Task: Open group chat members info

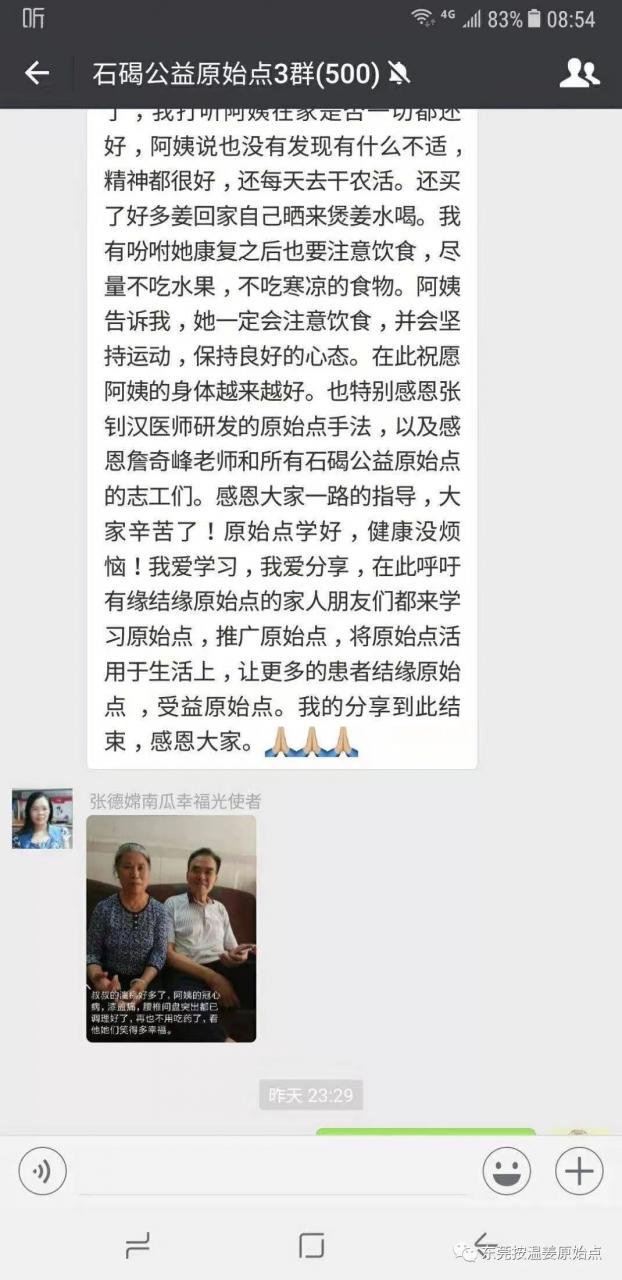Action: (x=579, y=73)
